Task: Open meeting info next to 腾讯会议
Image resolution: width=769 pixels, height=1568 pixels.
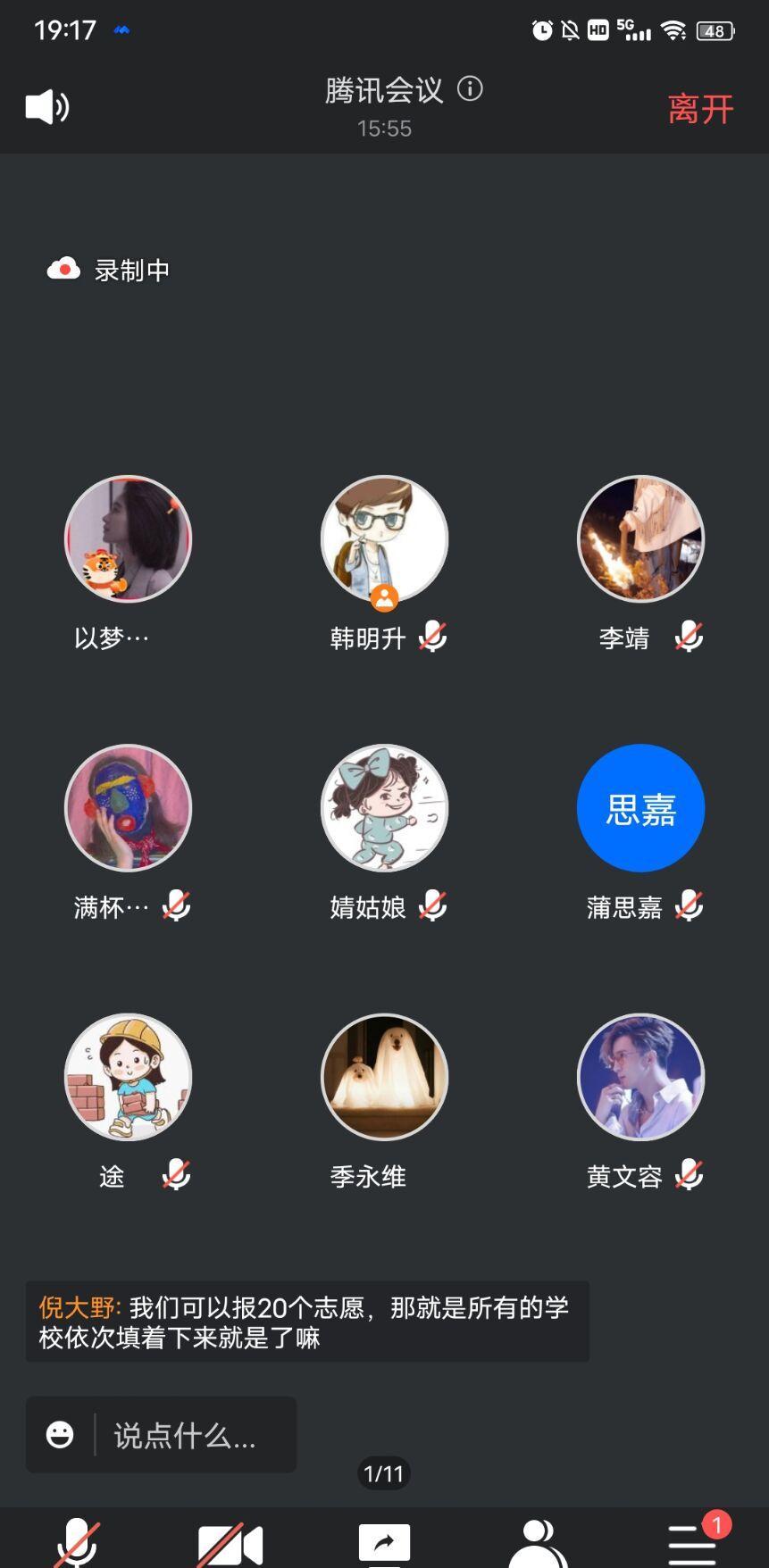Action: point(470,88)
